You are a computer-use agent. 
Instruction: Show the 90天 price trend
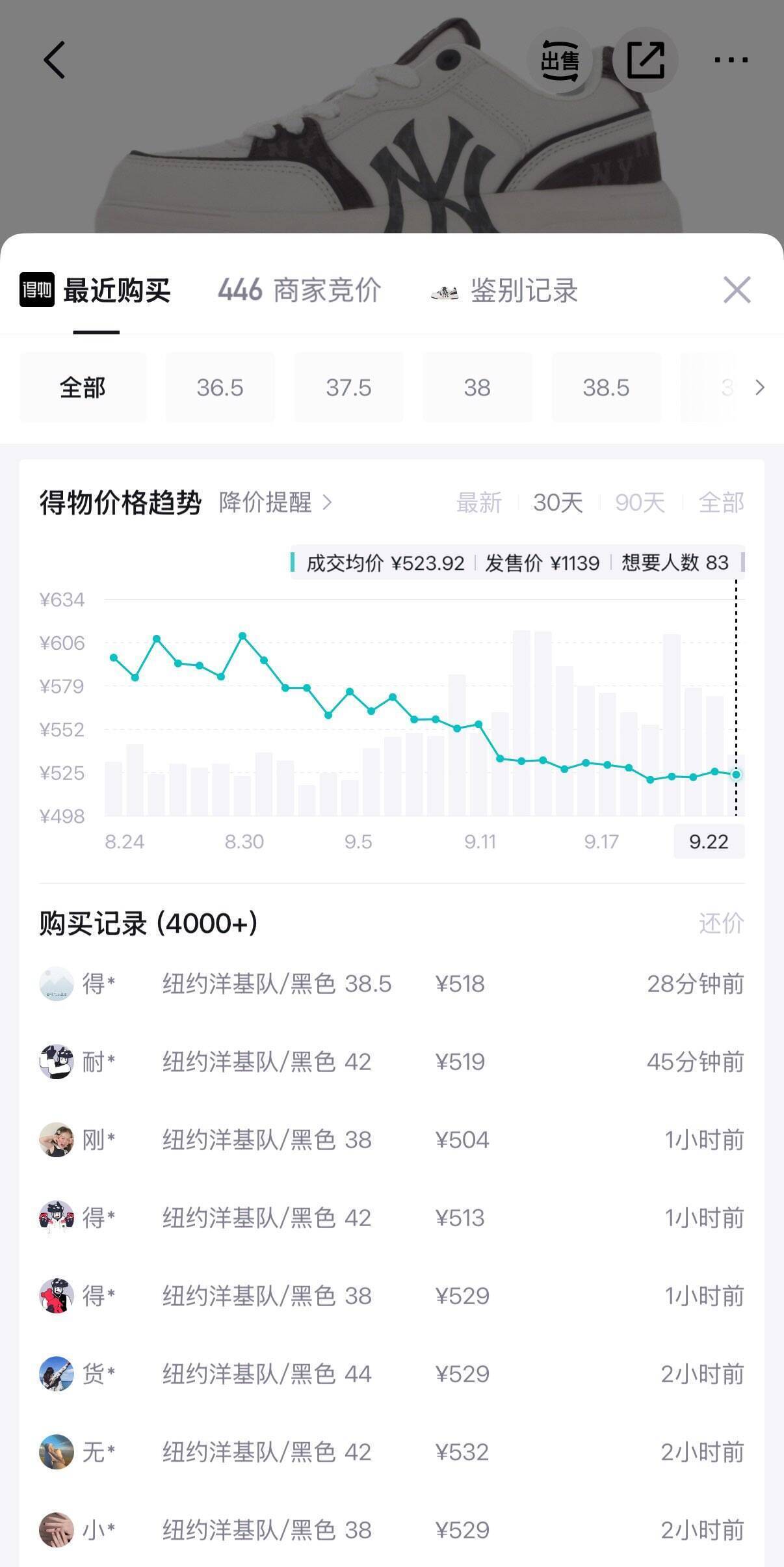[x=640, y=503]
